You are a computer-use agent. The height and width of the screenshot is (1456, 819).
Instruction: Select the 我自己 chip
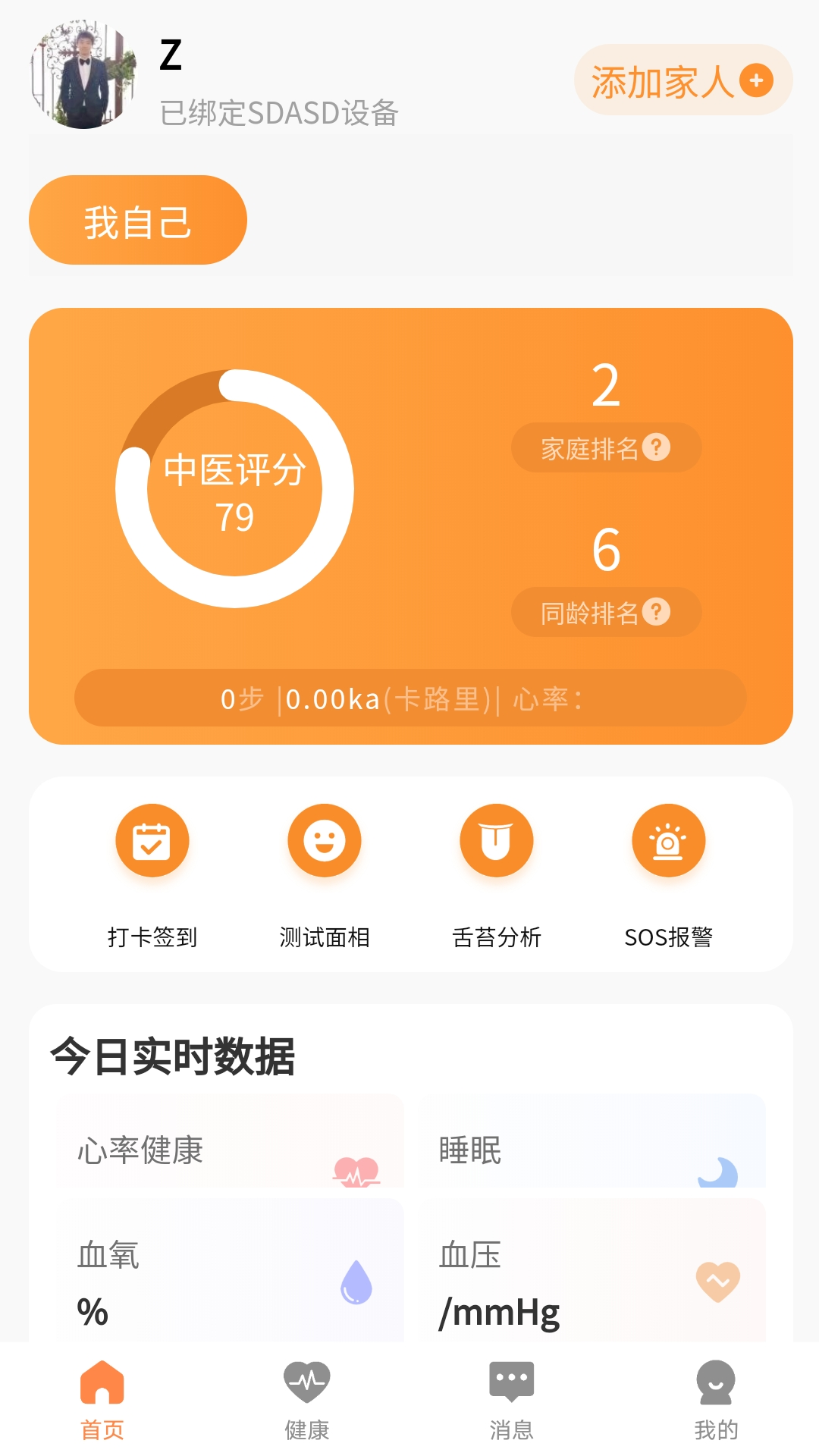pyautogui.click(x=138, y=221)
